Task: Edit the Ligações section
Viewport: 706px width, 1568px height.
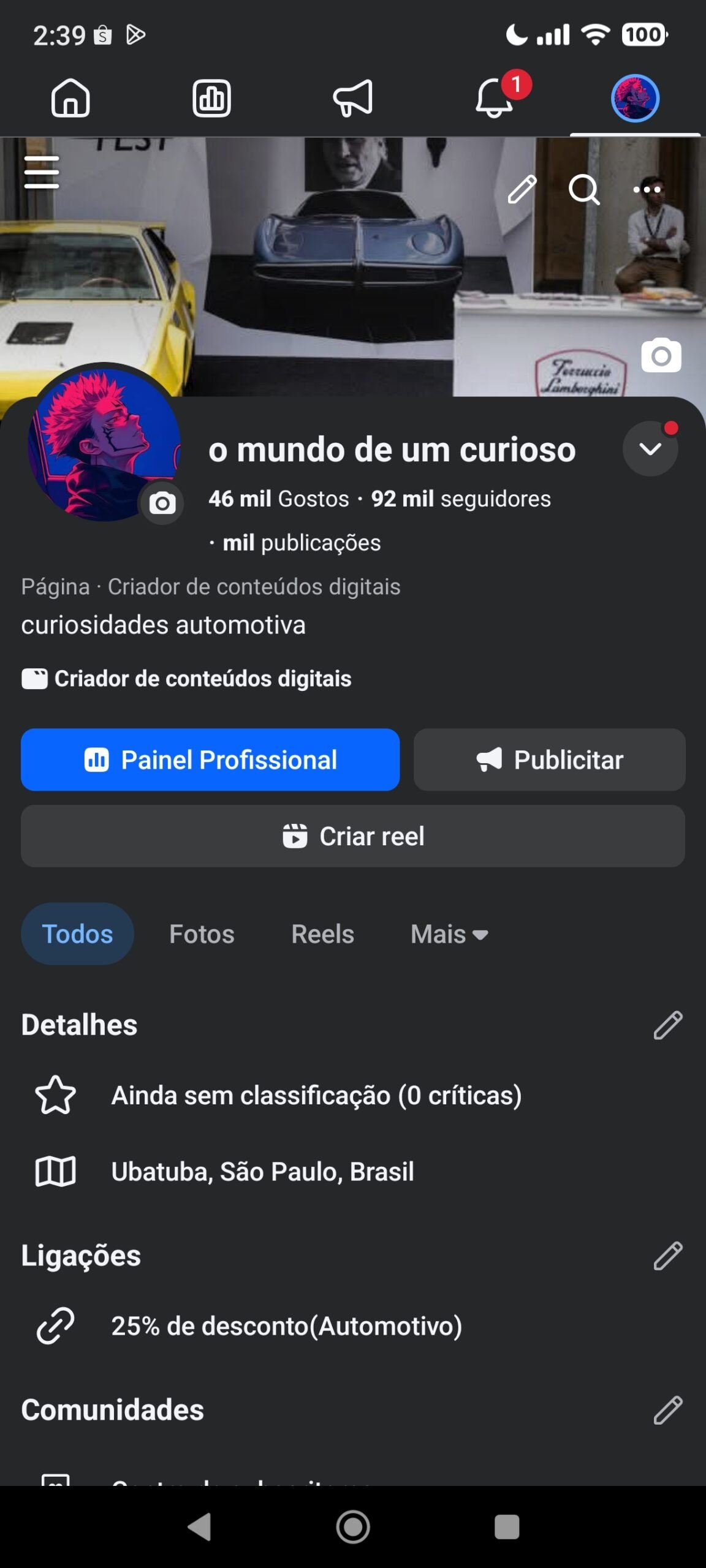Action: pyautogui.click(x=668, y=1256)
